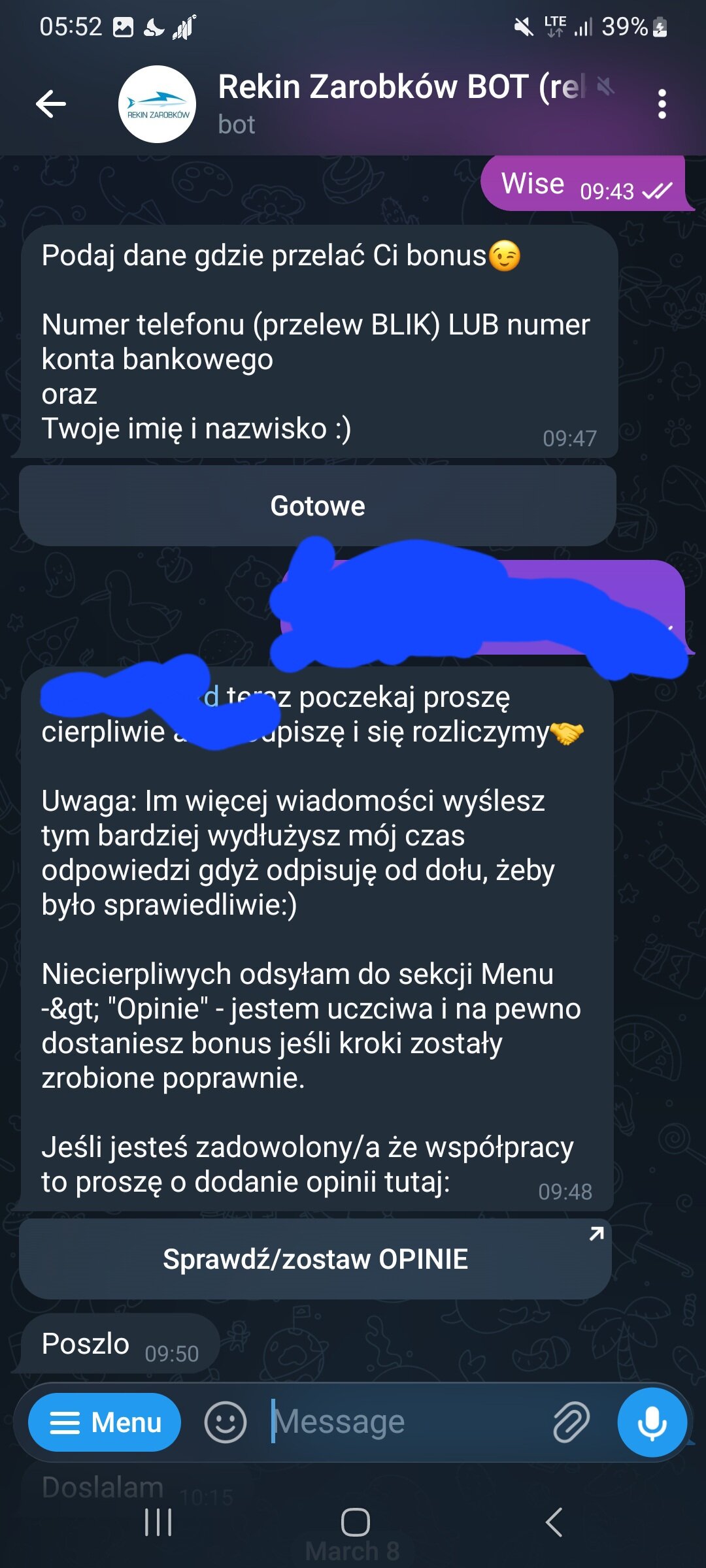This screenshot has width=706, height=1568.
Task: Open the chat overflow menu
Action: [662, 104]
